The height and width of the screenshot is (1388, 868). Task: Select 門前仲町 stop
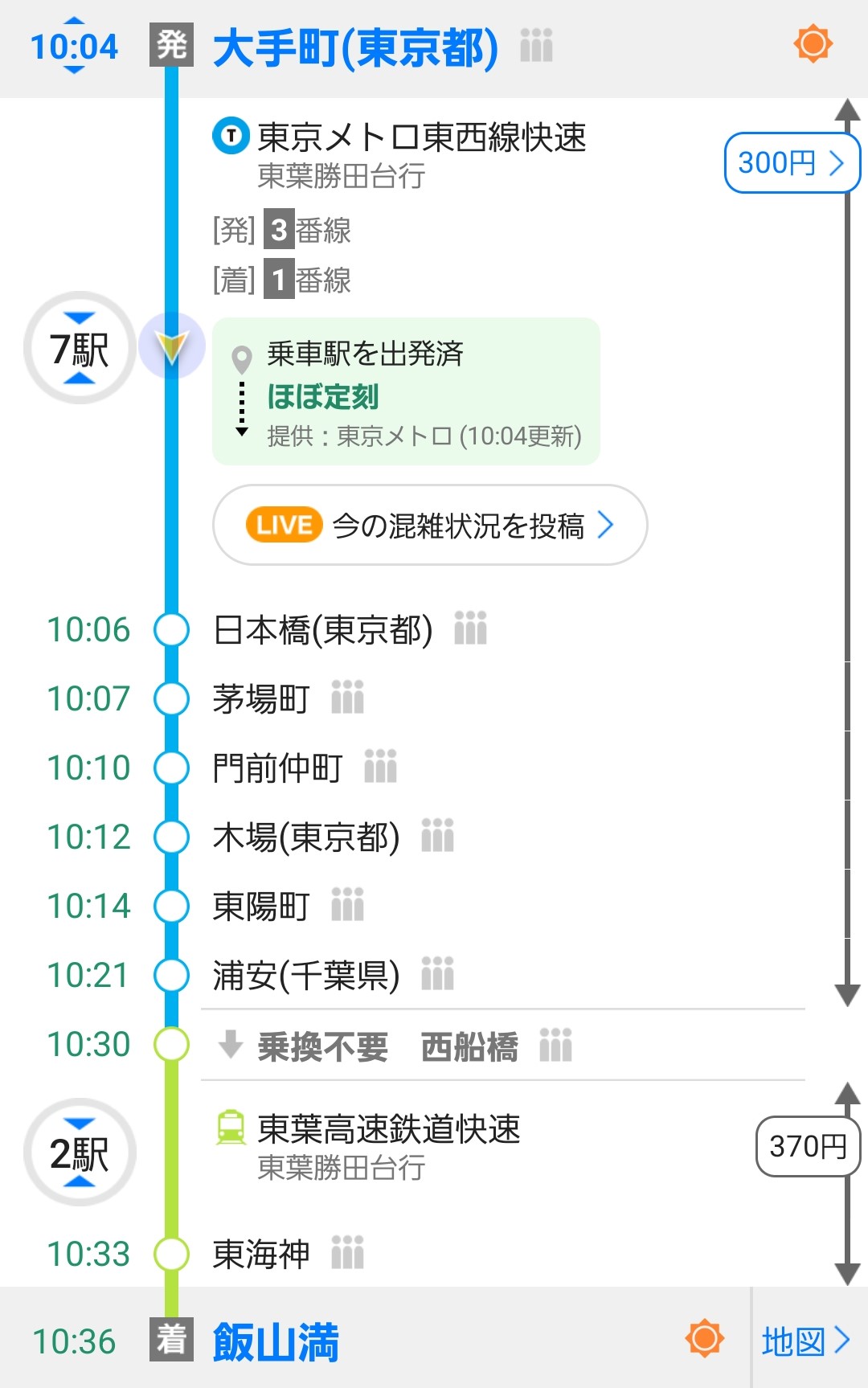277,768
